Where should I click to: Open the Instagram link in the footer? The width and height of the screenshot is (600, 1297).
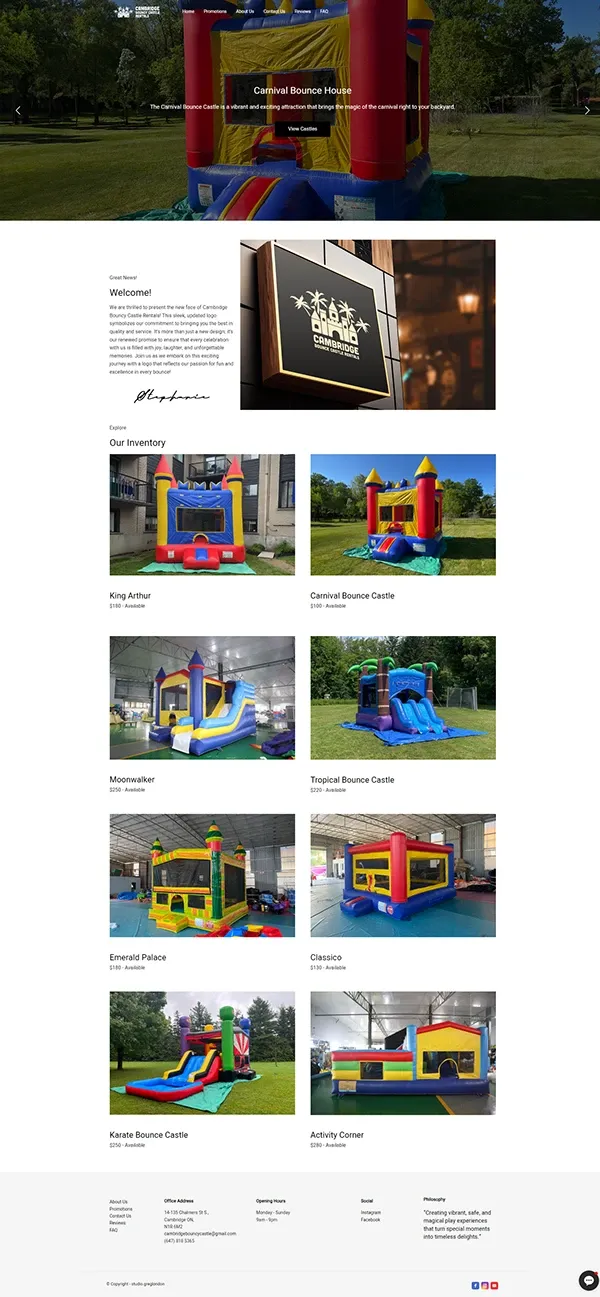click(371, 1213)
